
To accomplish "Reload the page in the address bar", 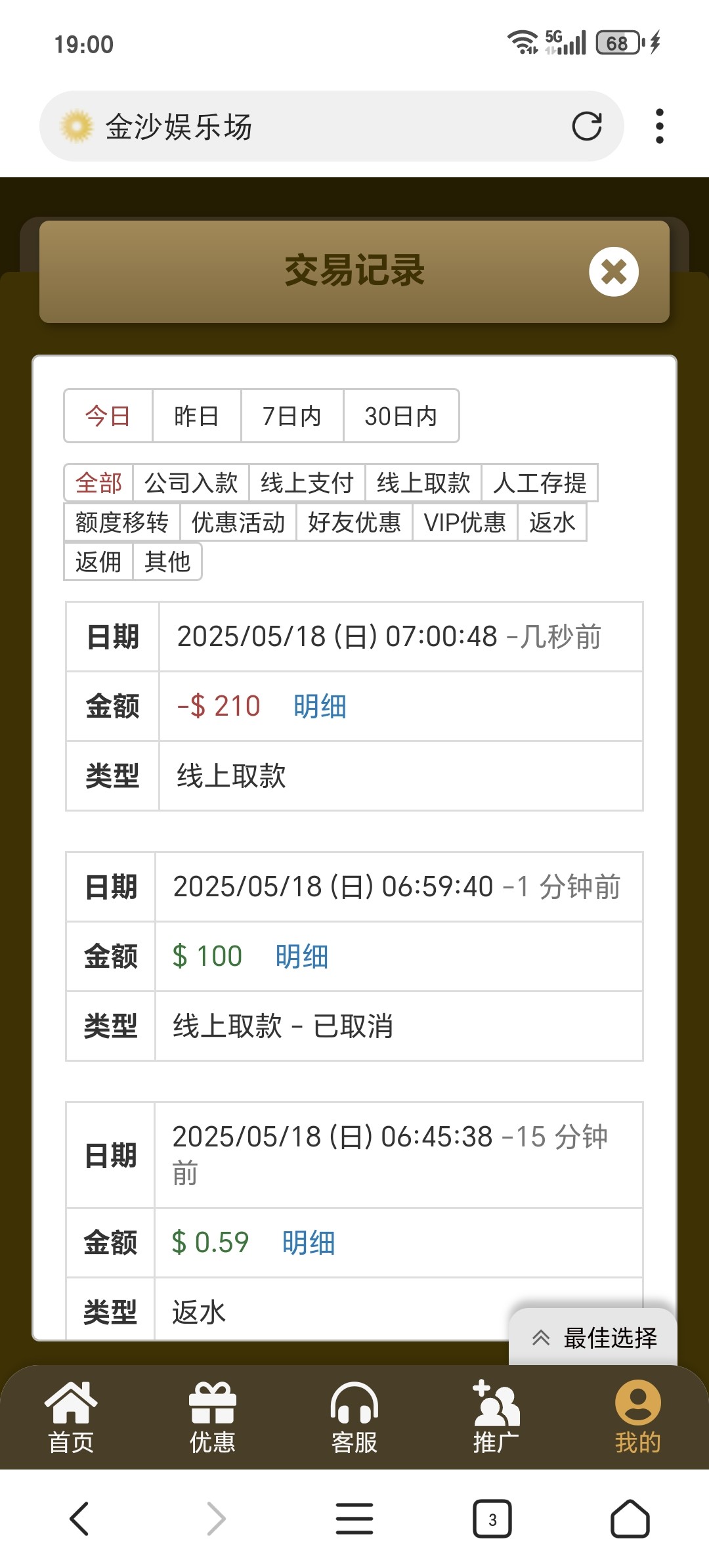I will coord(586,126).
